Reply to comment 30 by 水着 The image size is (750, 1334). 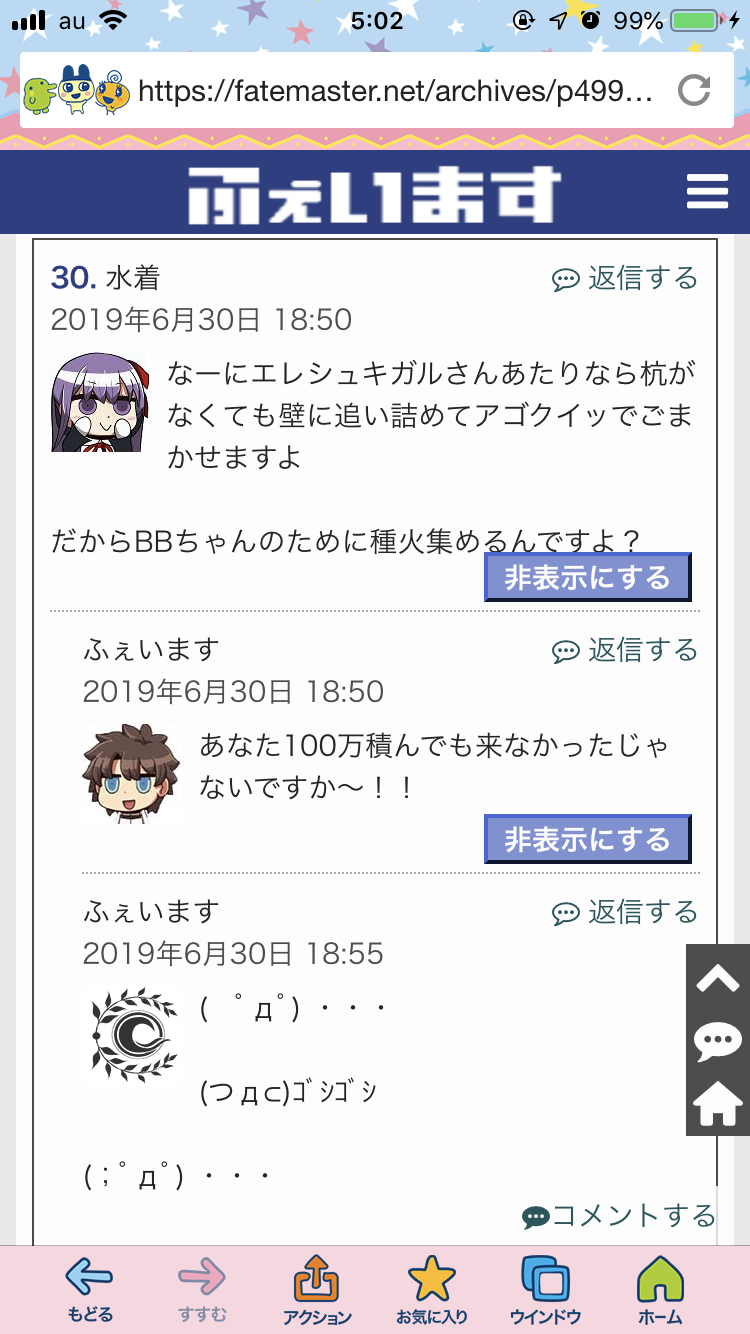click(625, 278)
